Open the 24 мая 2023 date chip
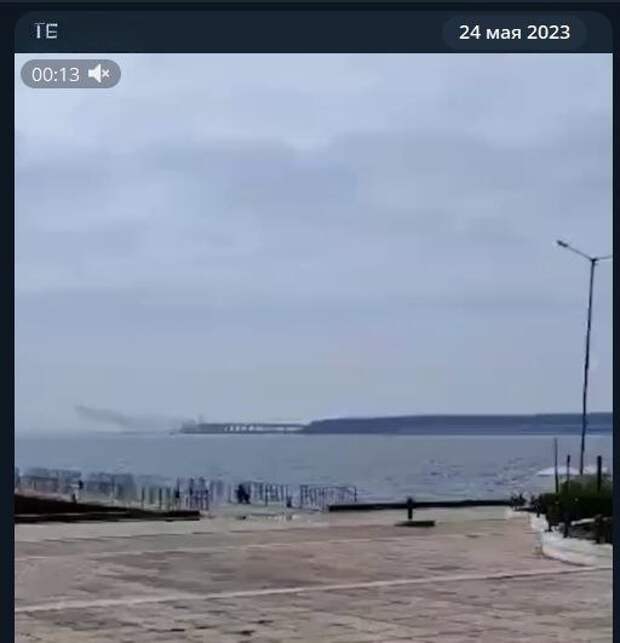 click(x=514, y=32)
